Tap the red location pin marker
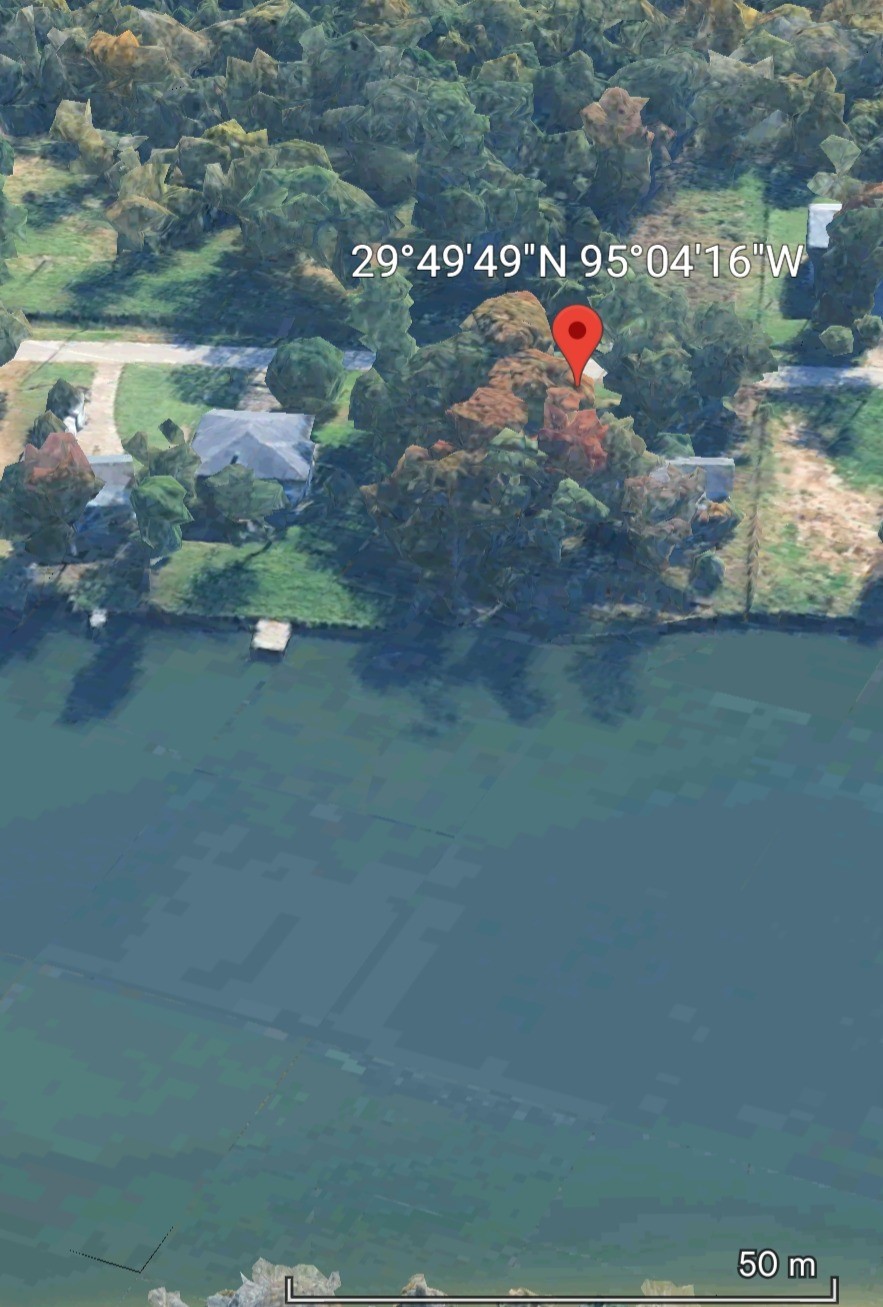This screenshot has width=883, height=1307. click(x=577, y=337)
